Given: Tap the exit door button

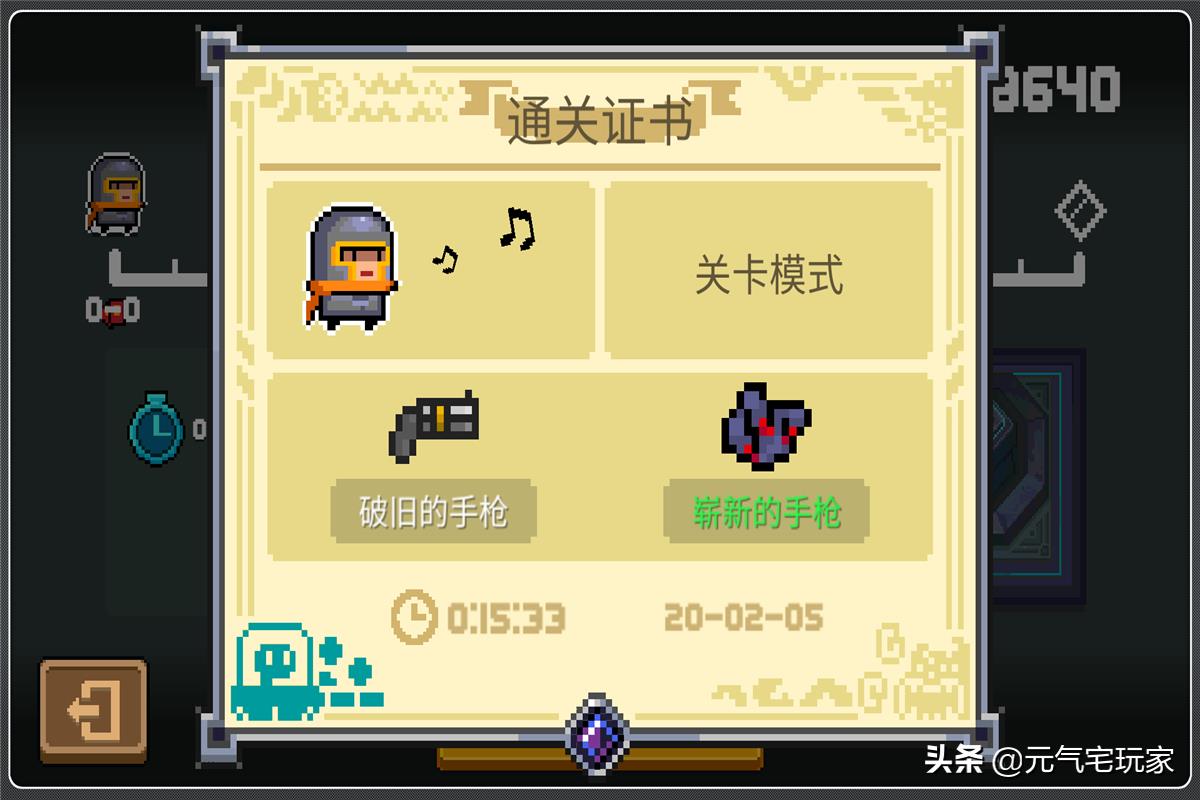Looking at the screenshot, I should coord(93,710).
